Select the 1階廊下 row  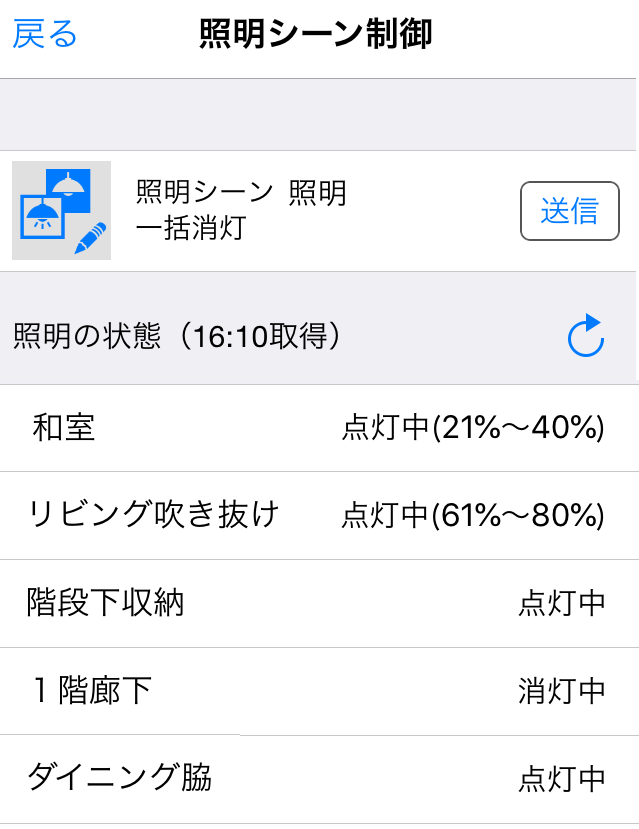319,691
